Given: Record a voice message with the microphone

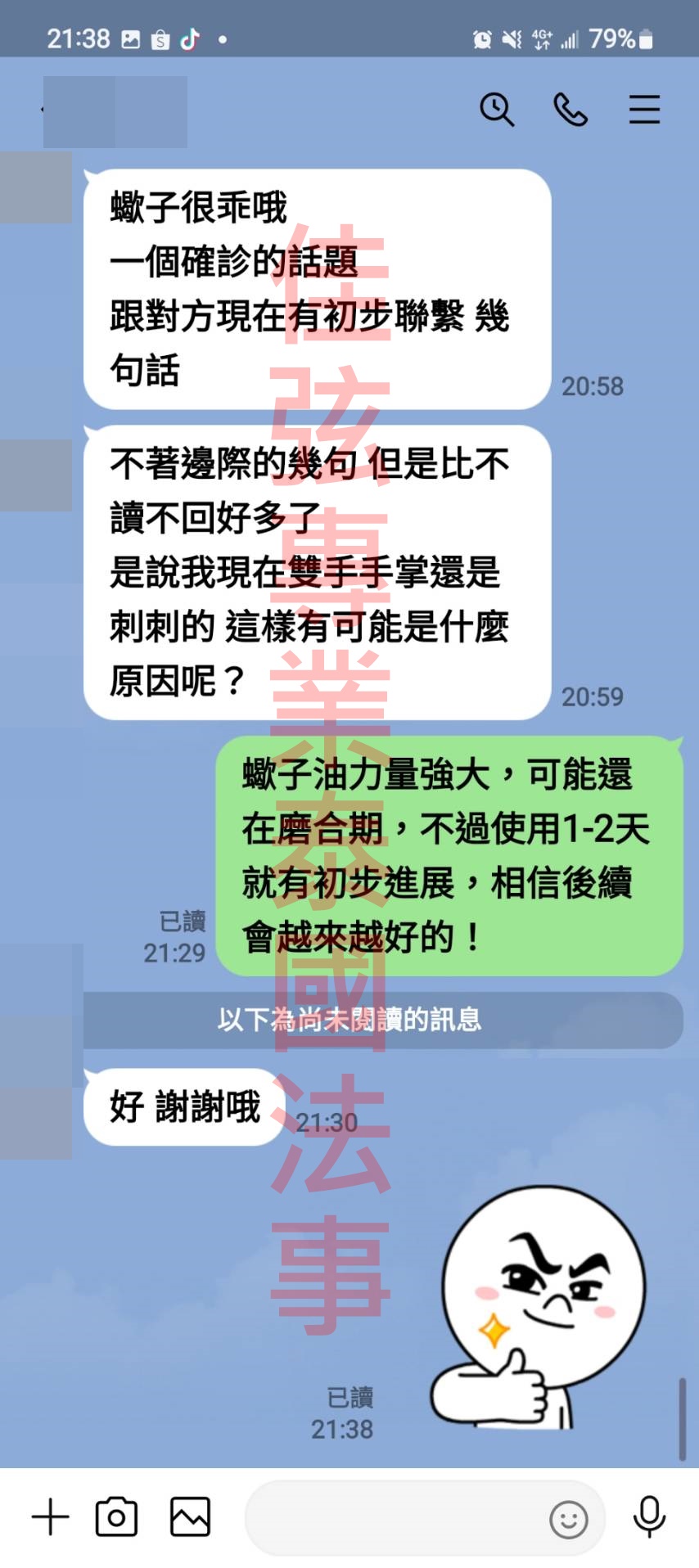Looking at the screenshot, I should tap(649, 1516).
